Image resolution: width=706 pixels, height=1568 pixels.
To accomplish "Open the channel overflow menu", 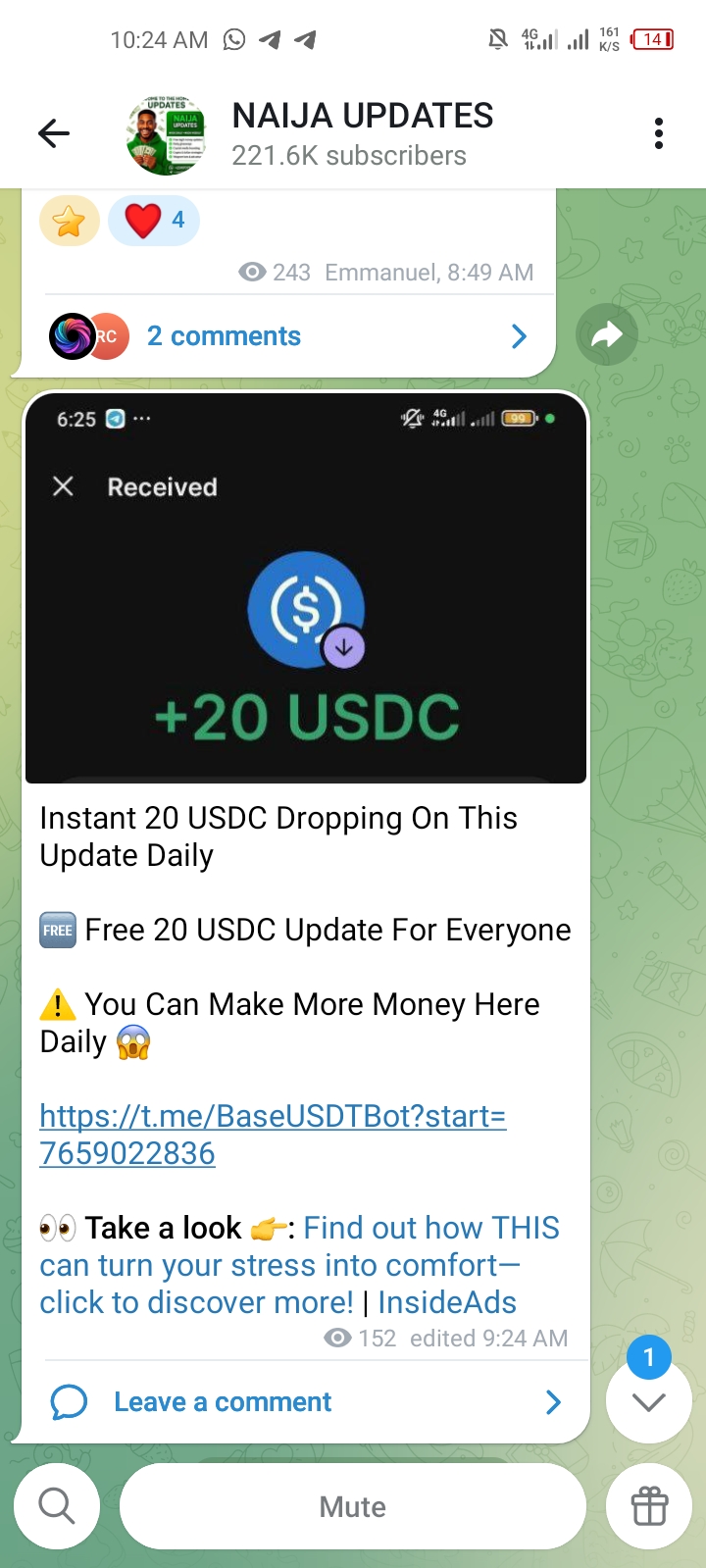I will coord(658,133).
